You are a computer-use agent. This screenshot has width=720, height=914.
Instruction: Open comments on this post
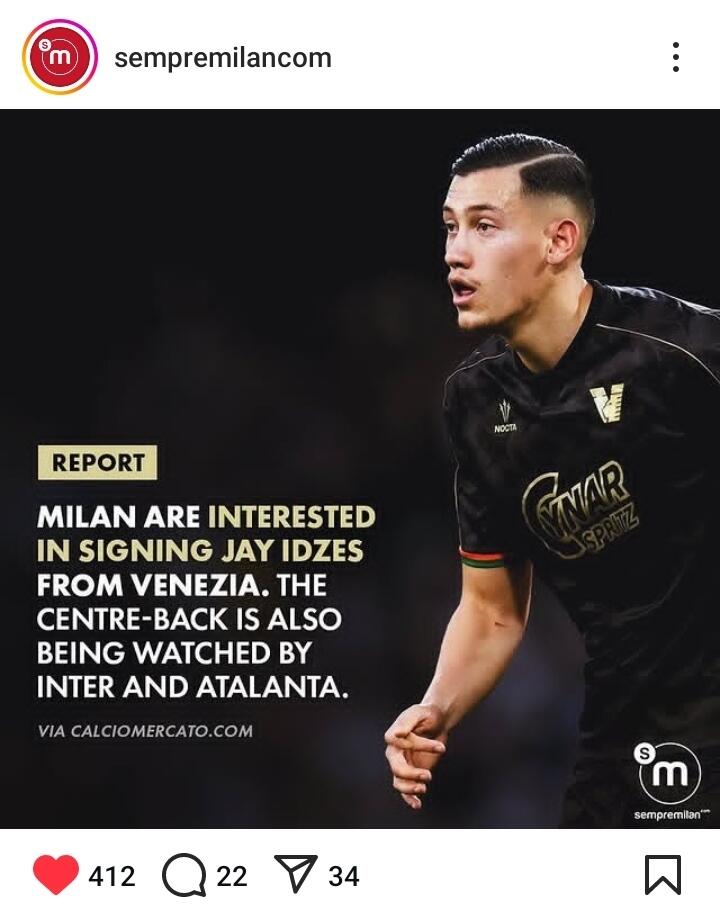pyautogui.click(x=184, y=876)
